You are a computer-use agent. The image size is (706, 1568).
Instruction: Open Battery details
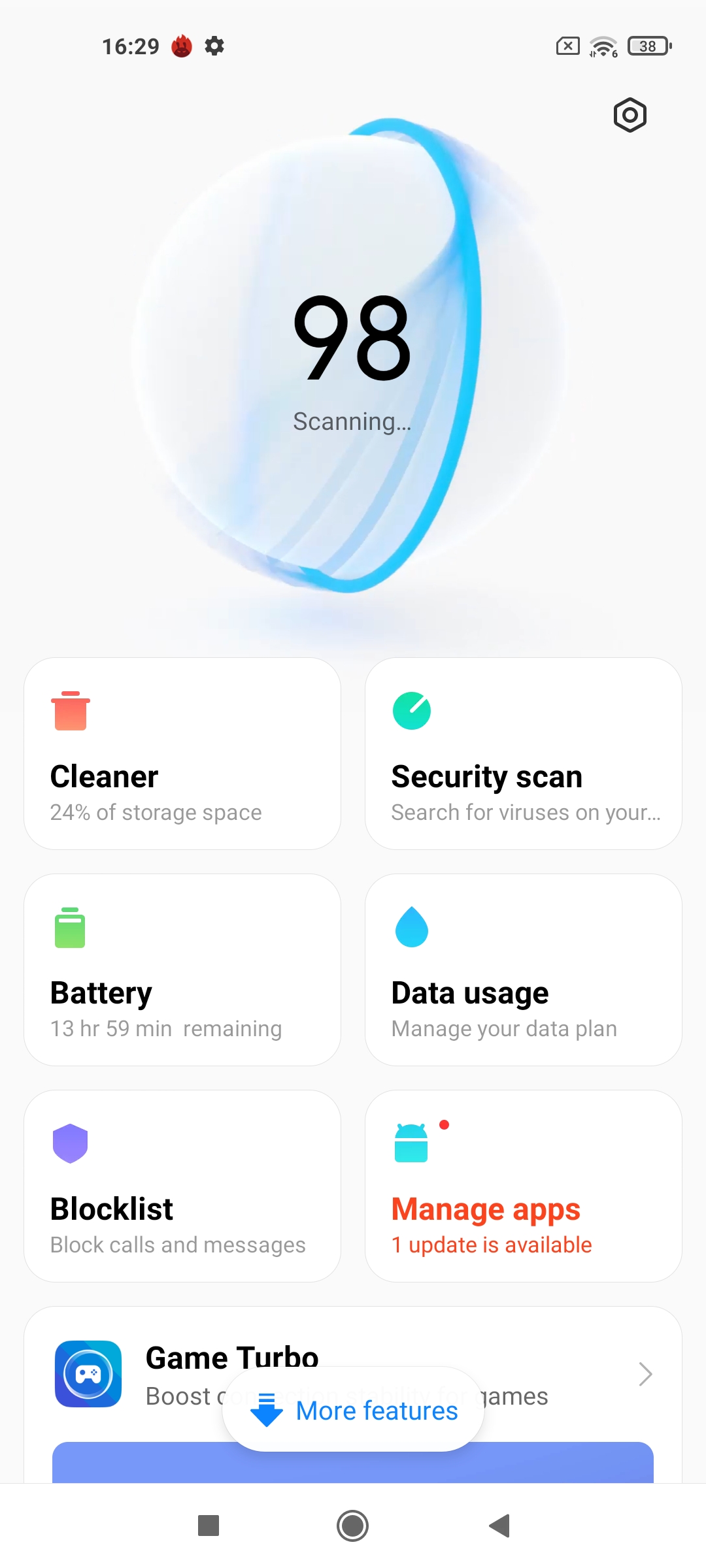coord(182,970)
